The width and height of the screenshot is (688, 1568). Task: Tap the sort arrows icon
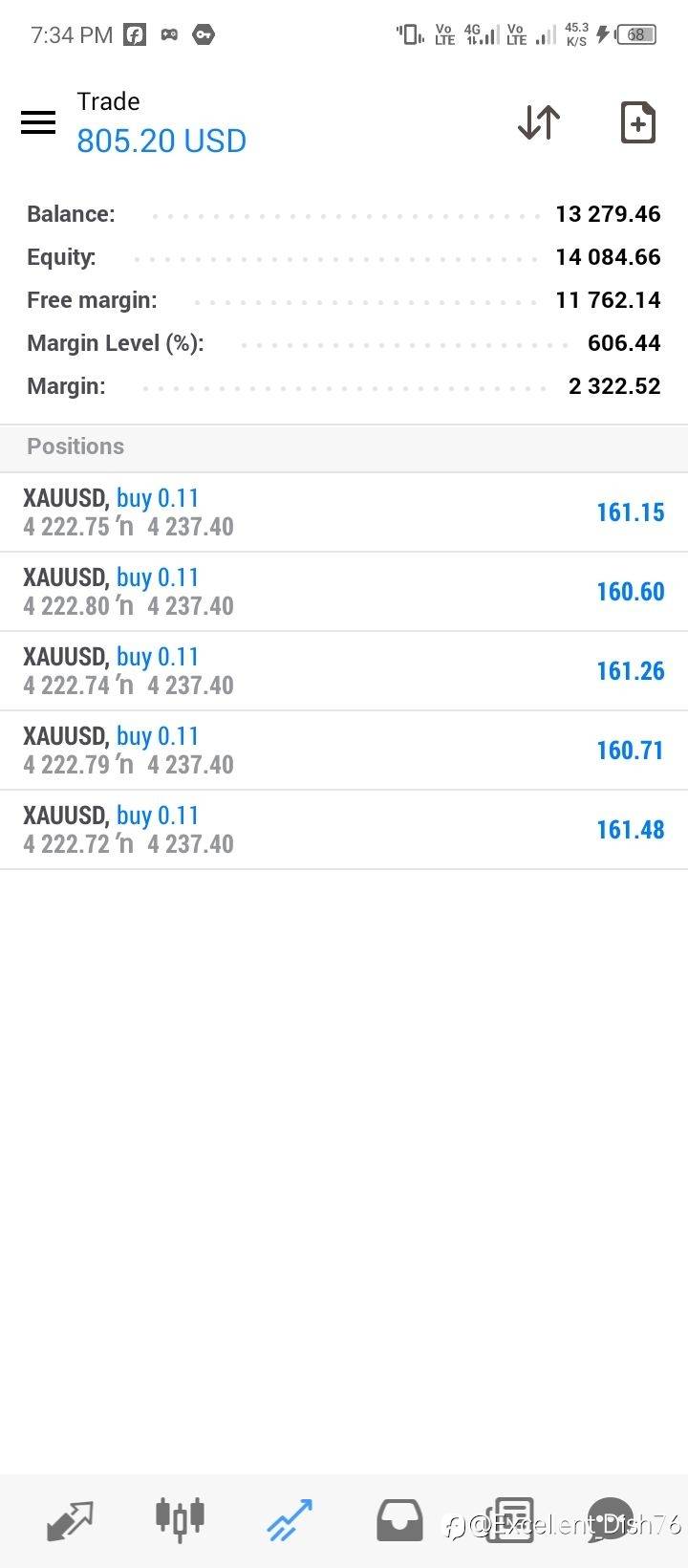point(539,122)
